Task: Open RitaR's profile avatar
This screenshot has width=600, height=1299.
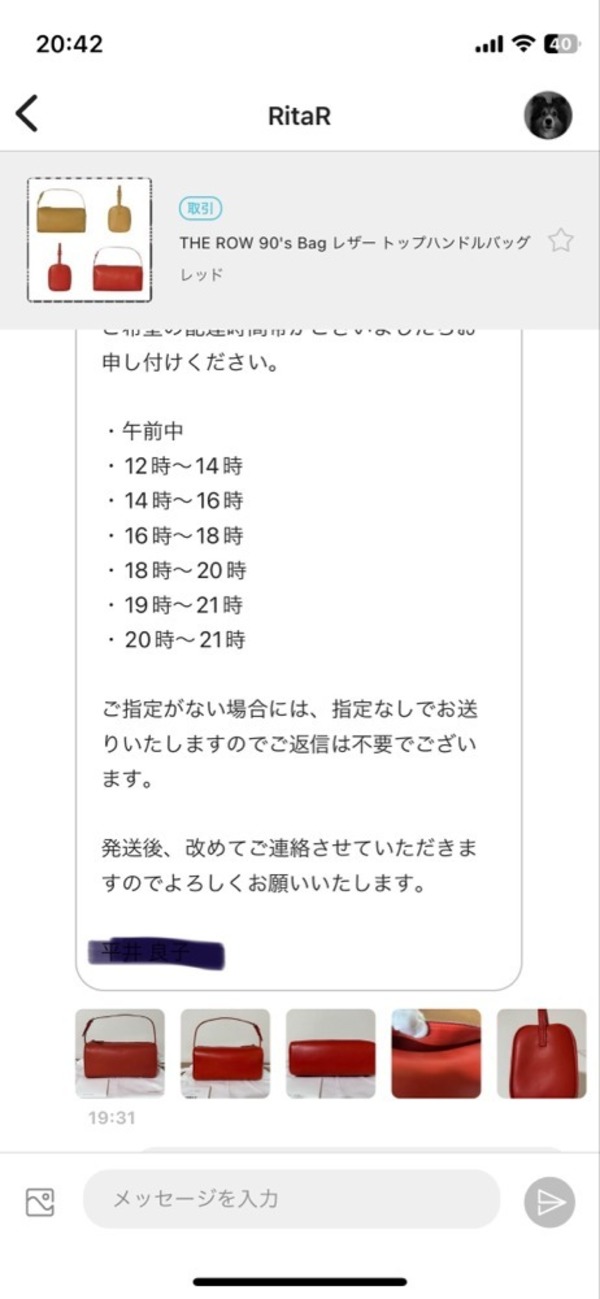Action: [548, 115]
